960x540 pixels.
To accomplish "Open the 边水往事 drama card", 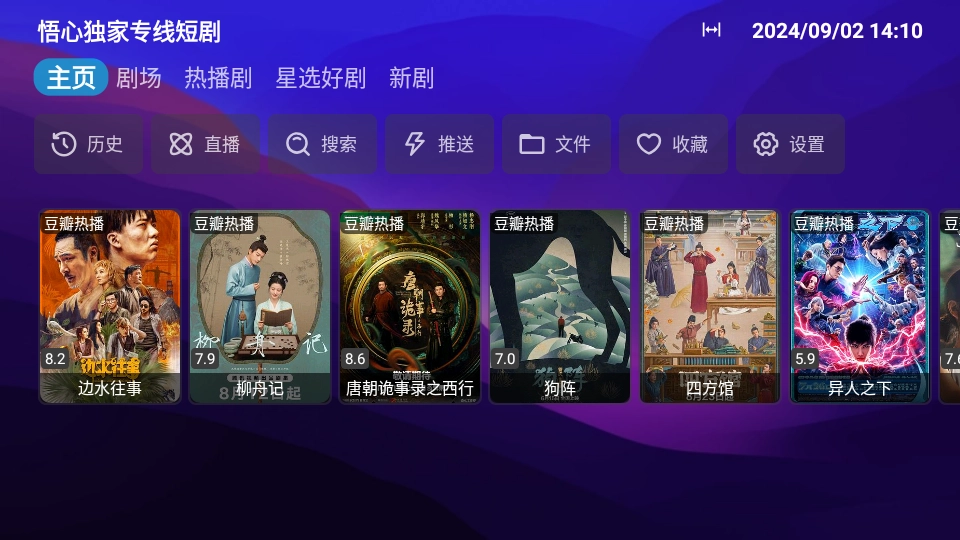I will point(110,307).
